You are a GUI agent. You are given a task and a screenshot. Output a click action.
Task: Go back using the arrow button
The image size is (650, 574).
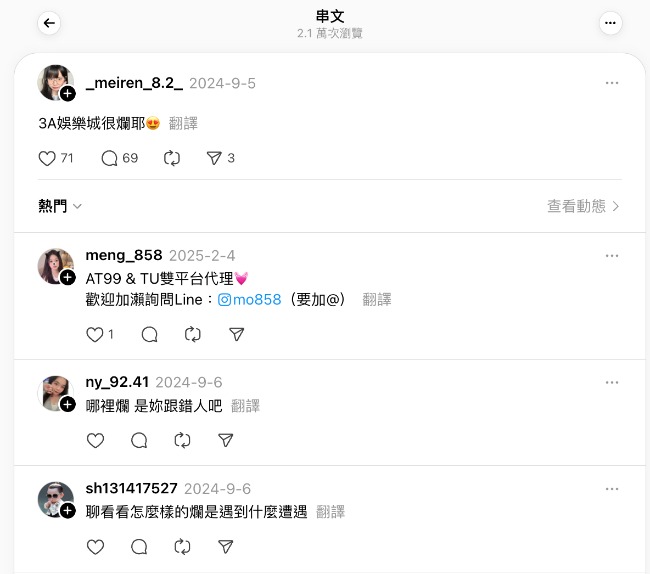pyautogui.click(x=48, y=23)
